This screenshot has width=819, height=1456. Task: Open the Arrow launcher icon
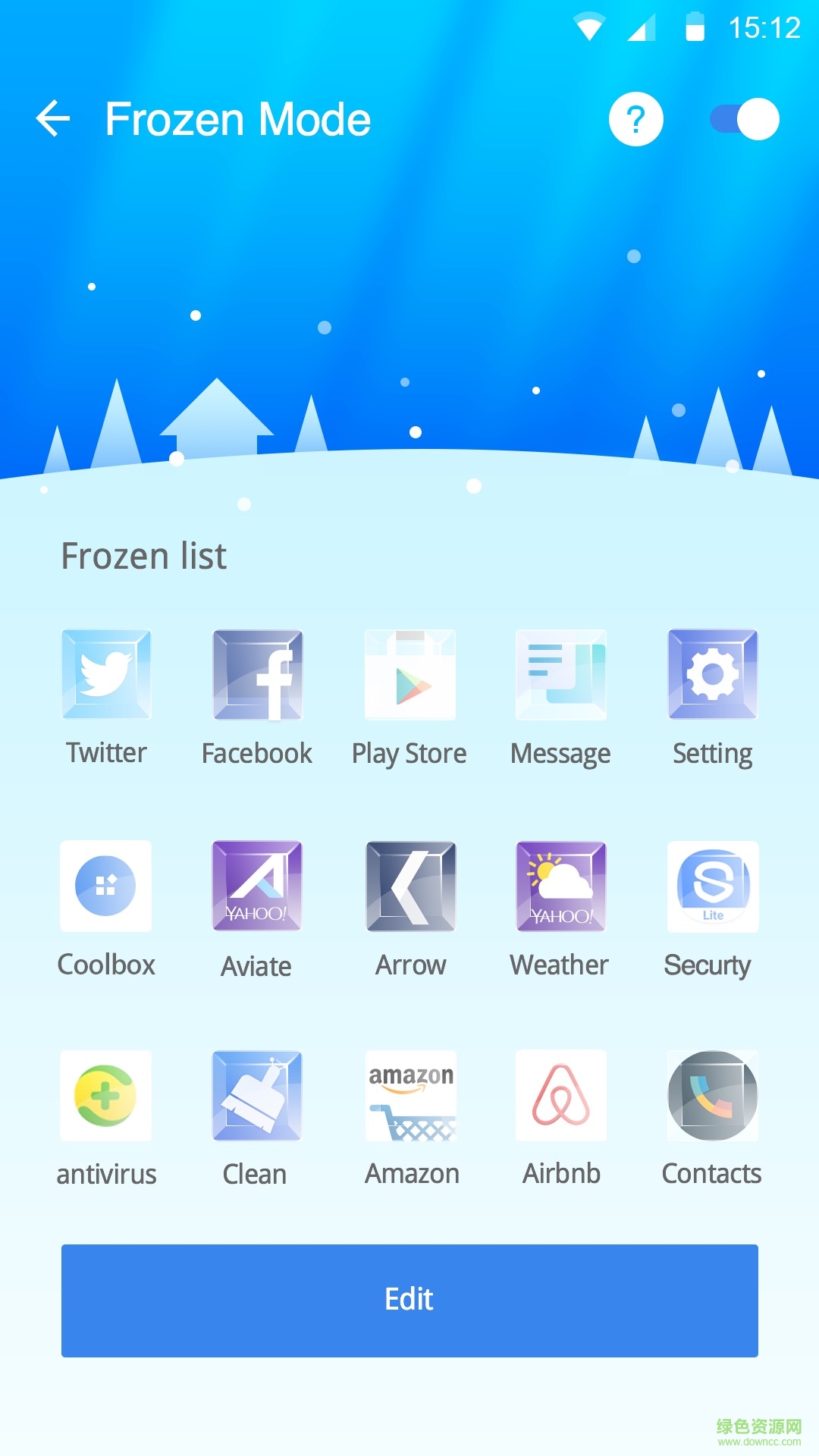point(410,886)
